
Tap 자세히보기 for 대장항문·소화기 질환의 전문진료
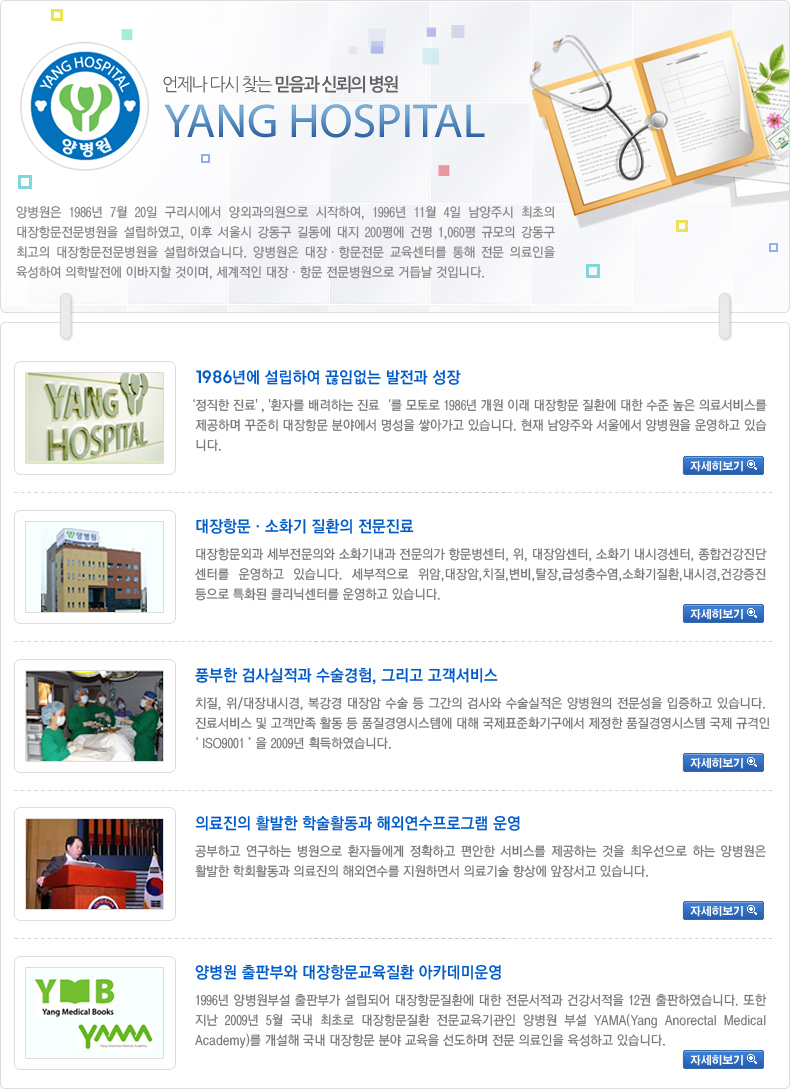[722, 613]
